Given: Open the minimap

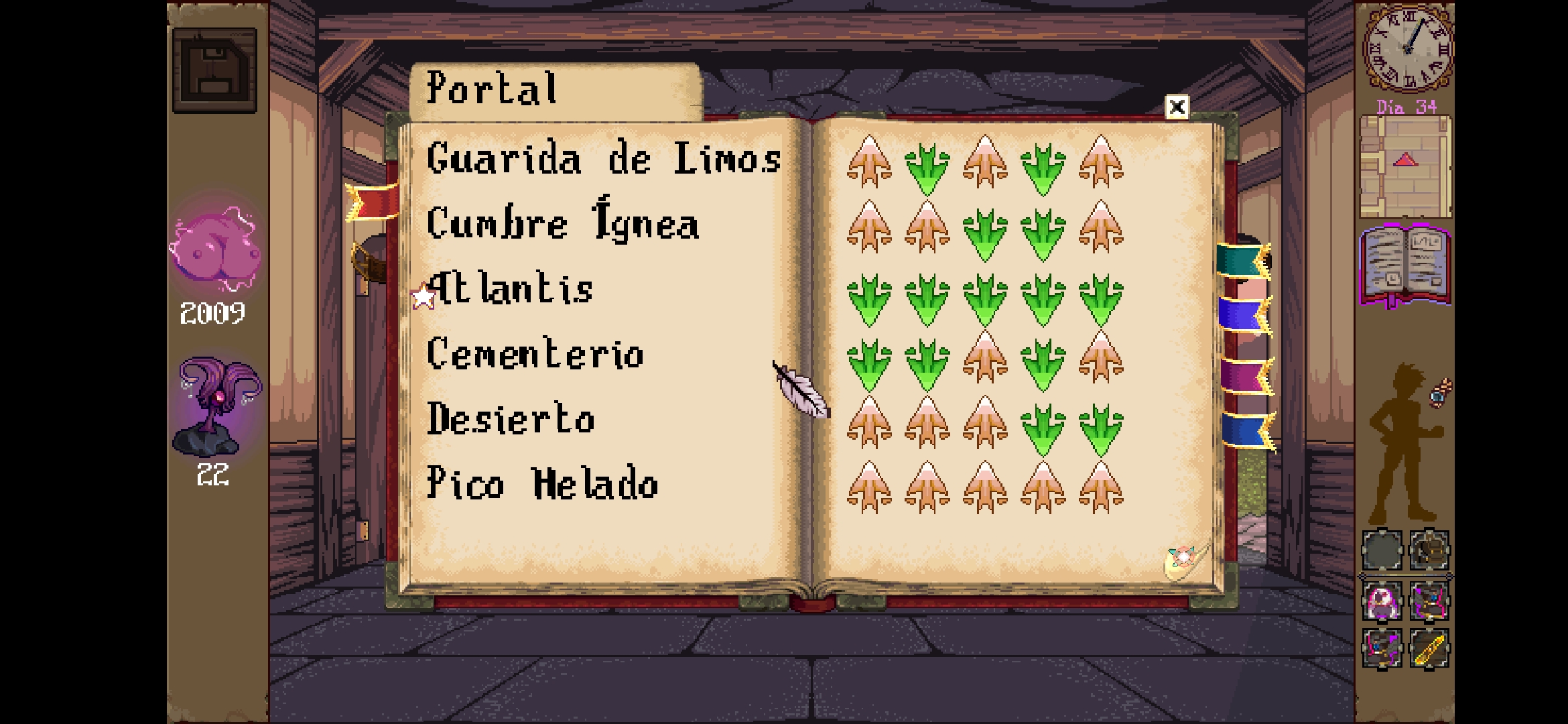Looking at the screenshot, I should point(1405,166).
